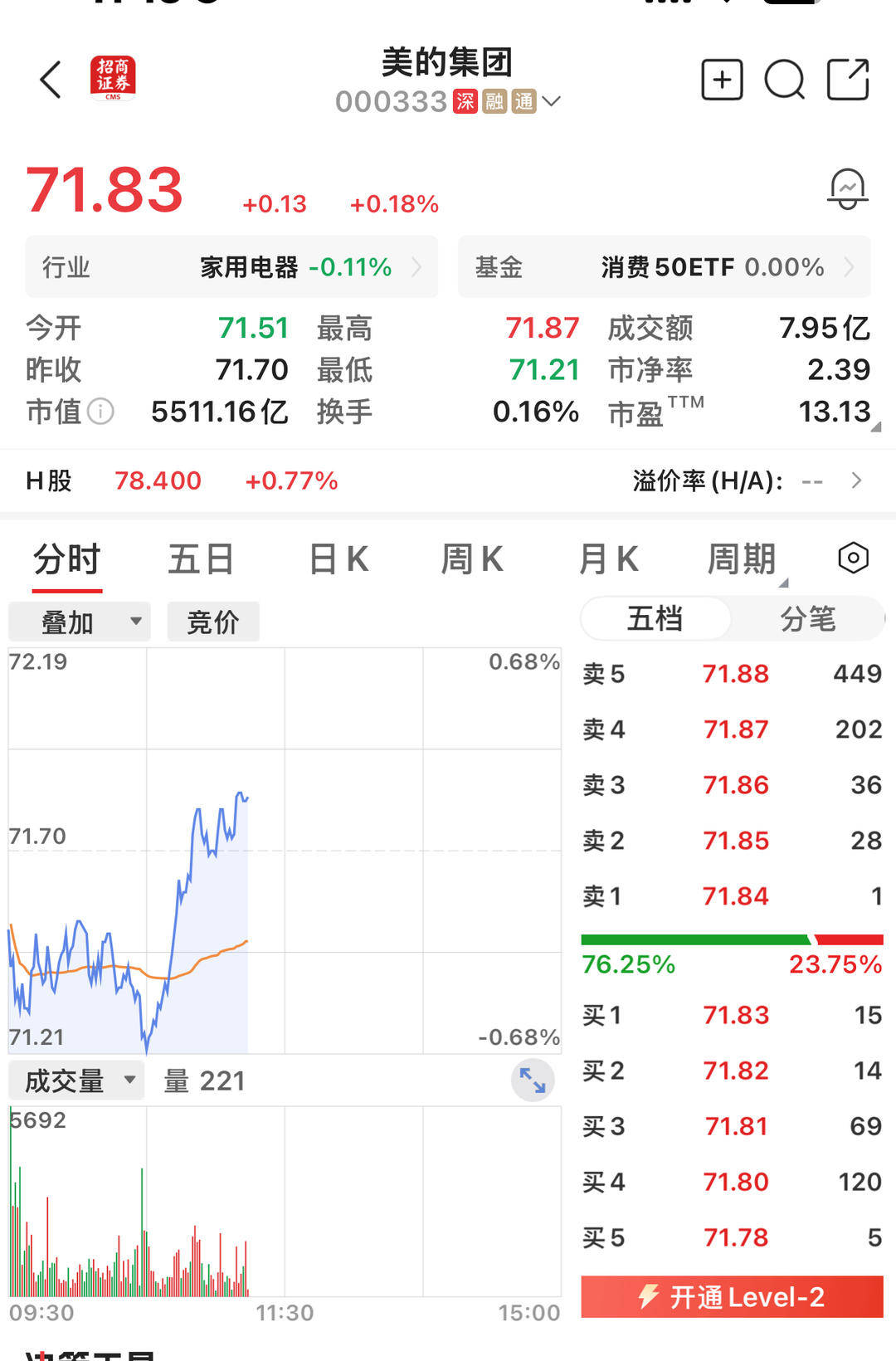Viewport: 896px width, 1361px height.
Task: Open the 消费50ETF fund row
Action: tap(664, 267)
